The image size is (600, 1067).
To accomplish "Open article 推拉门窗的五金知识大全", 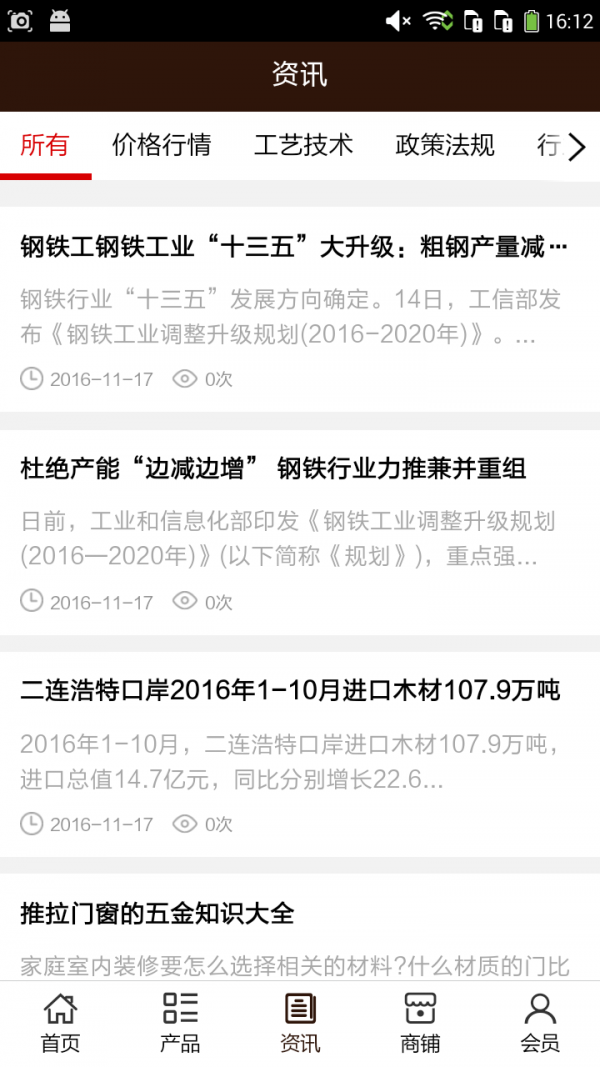I will point(157,912).
